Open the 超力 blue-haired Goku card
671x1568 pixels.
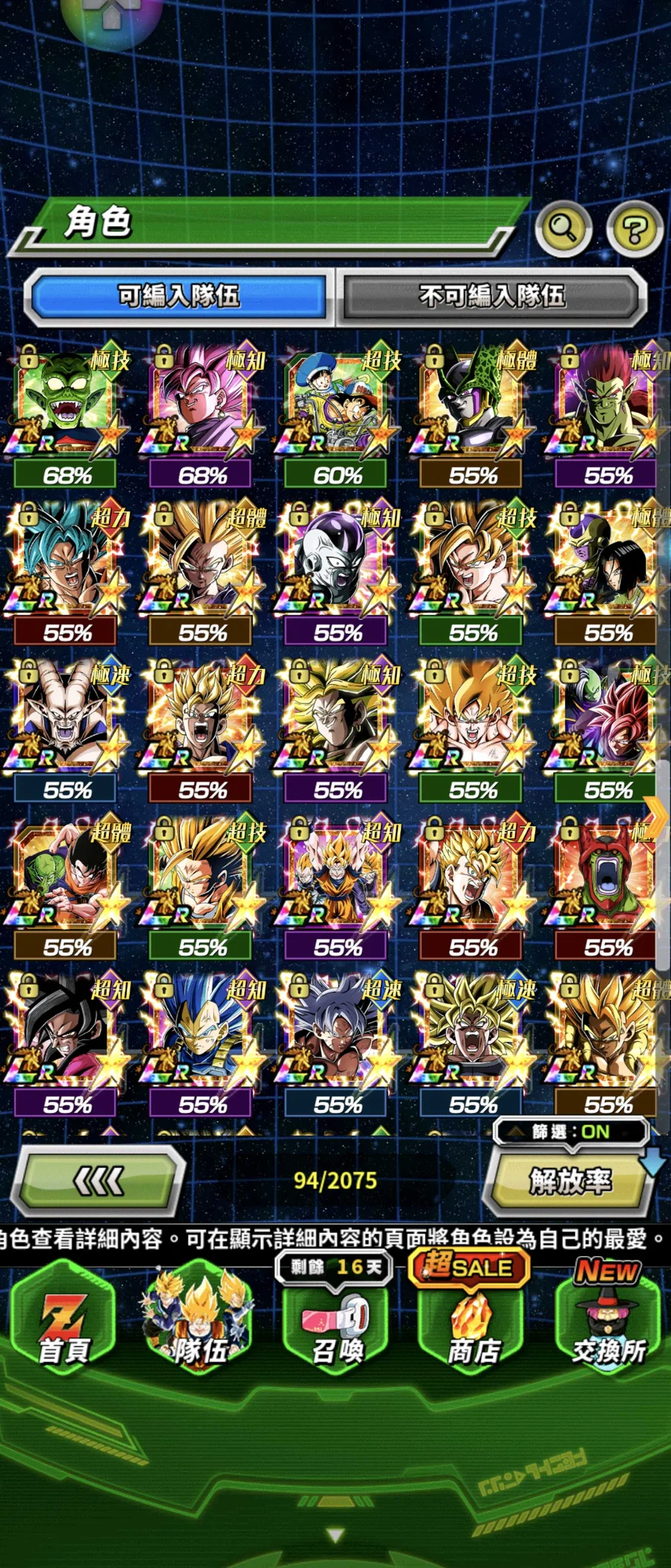click(67, 567)
